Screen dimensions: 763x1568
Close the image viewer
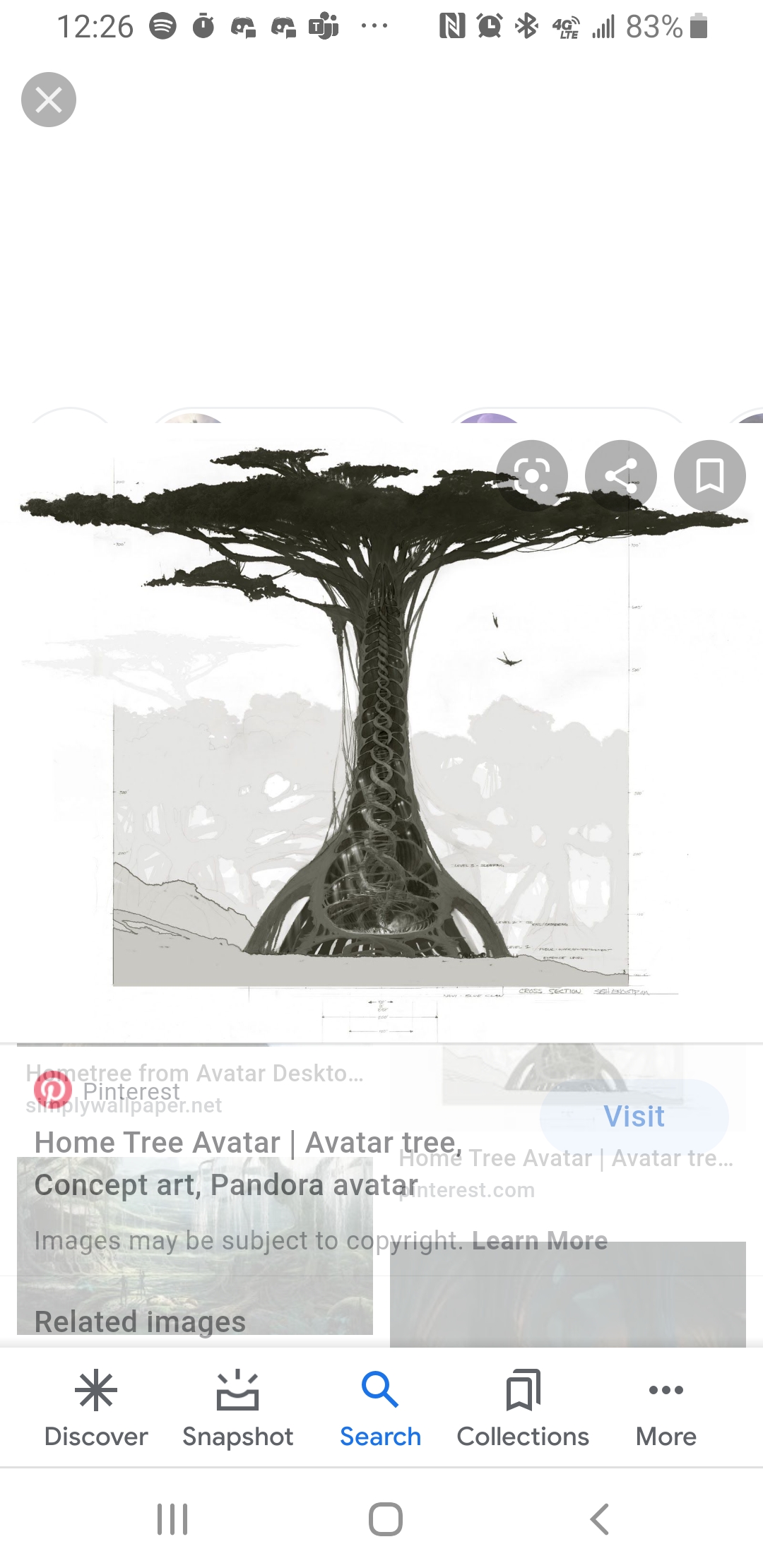tap(49, 100)
